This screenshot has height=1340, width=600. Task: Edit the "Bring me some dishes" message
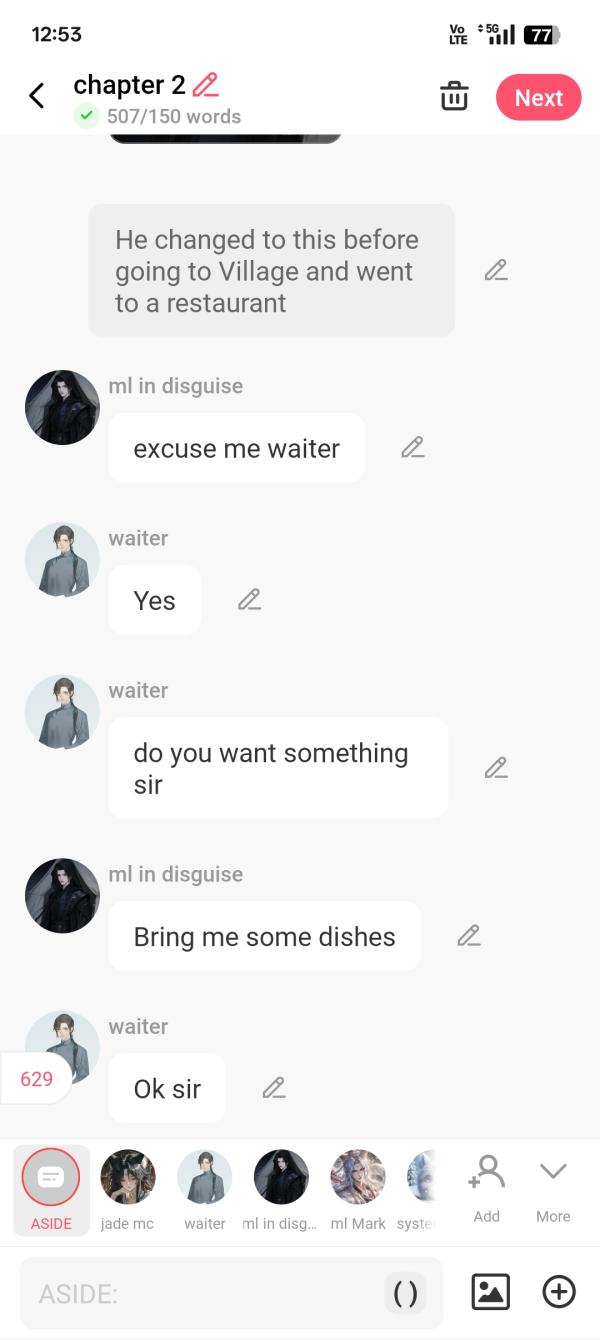click(469, 936)
